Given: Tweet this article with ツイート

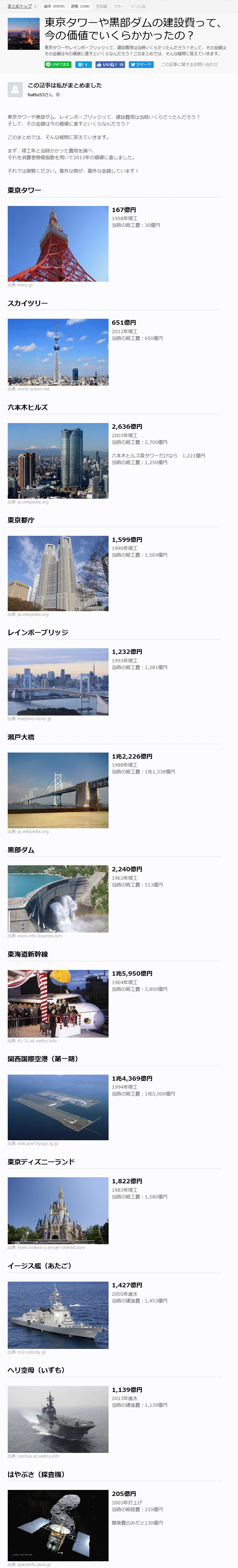Looking at the screenshot, I should 141,65.
